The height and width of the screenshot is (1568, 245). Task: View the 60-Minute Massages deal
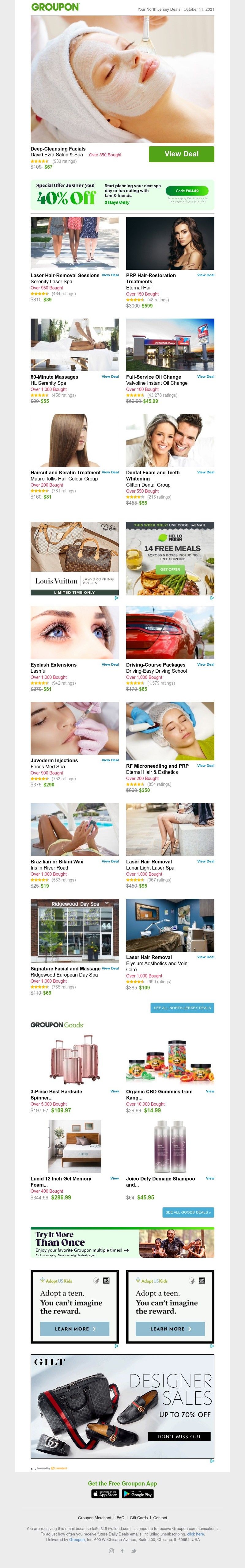point(110,377)
